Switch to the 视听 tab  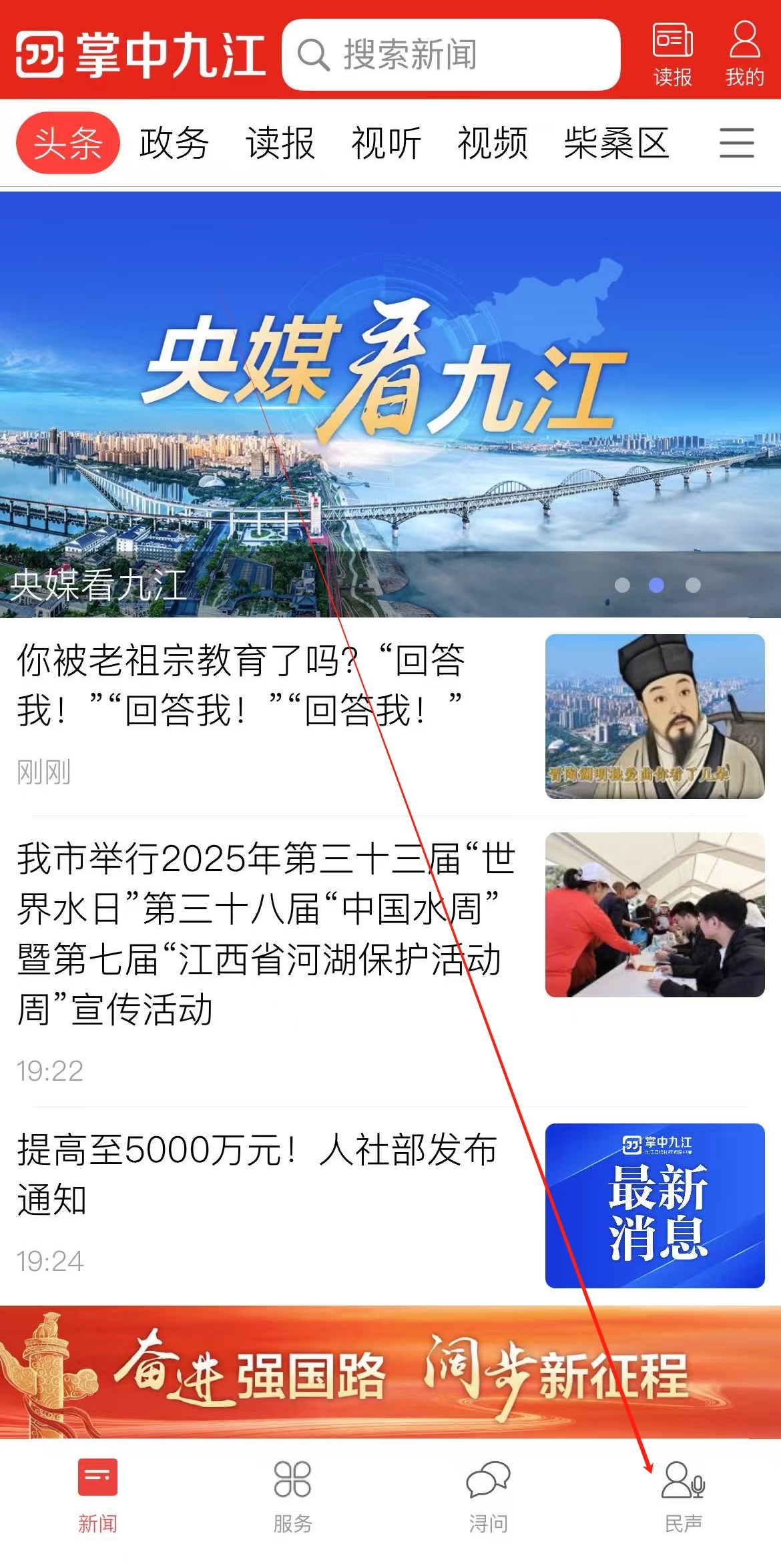pyautogui.click(x=386, y=143)
